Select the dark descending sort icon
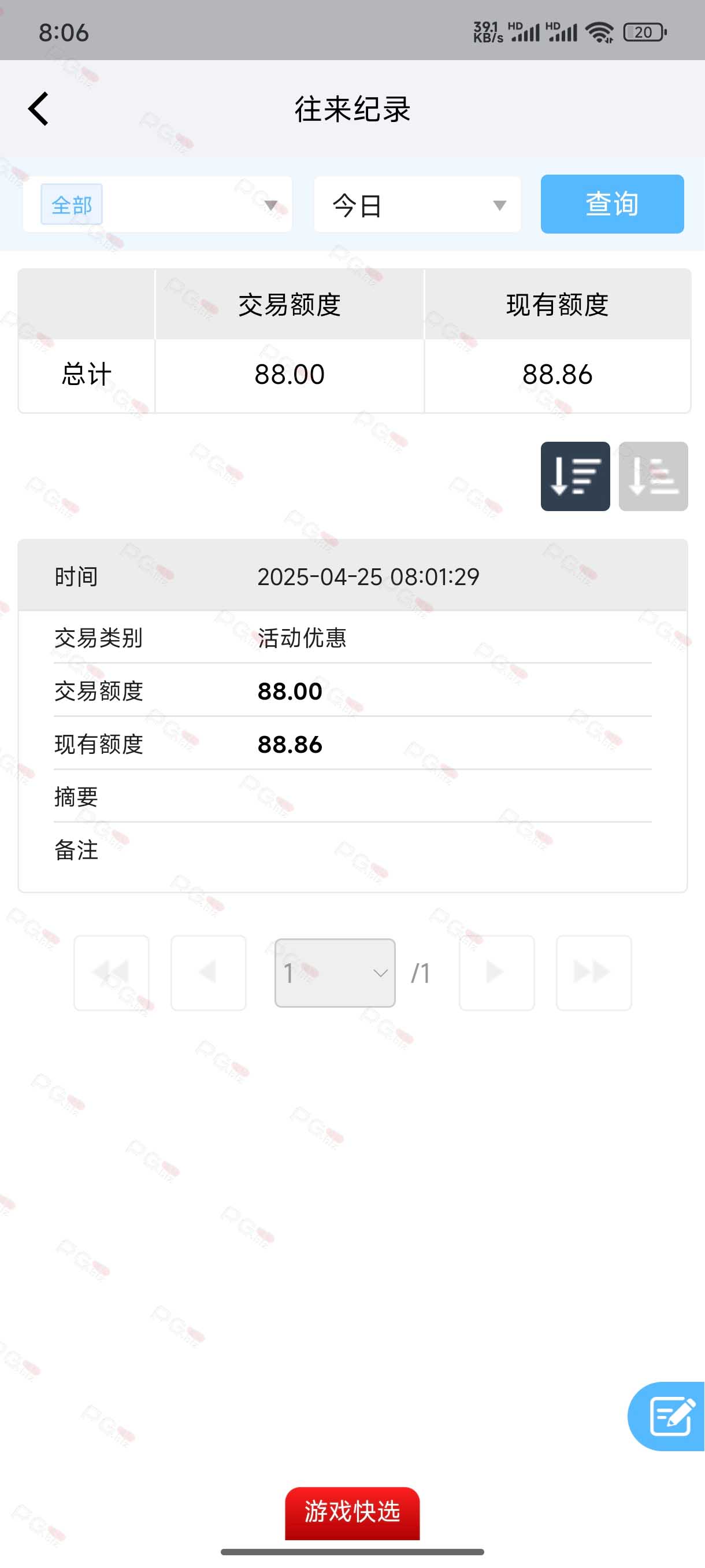Viewport: 705px width, 1568px height. click(x=575, y=476)
